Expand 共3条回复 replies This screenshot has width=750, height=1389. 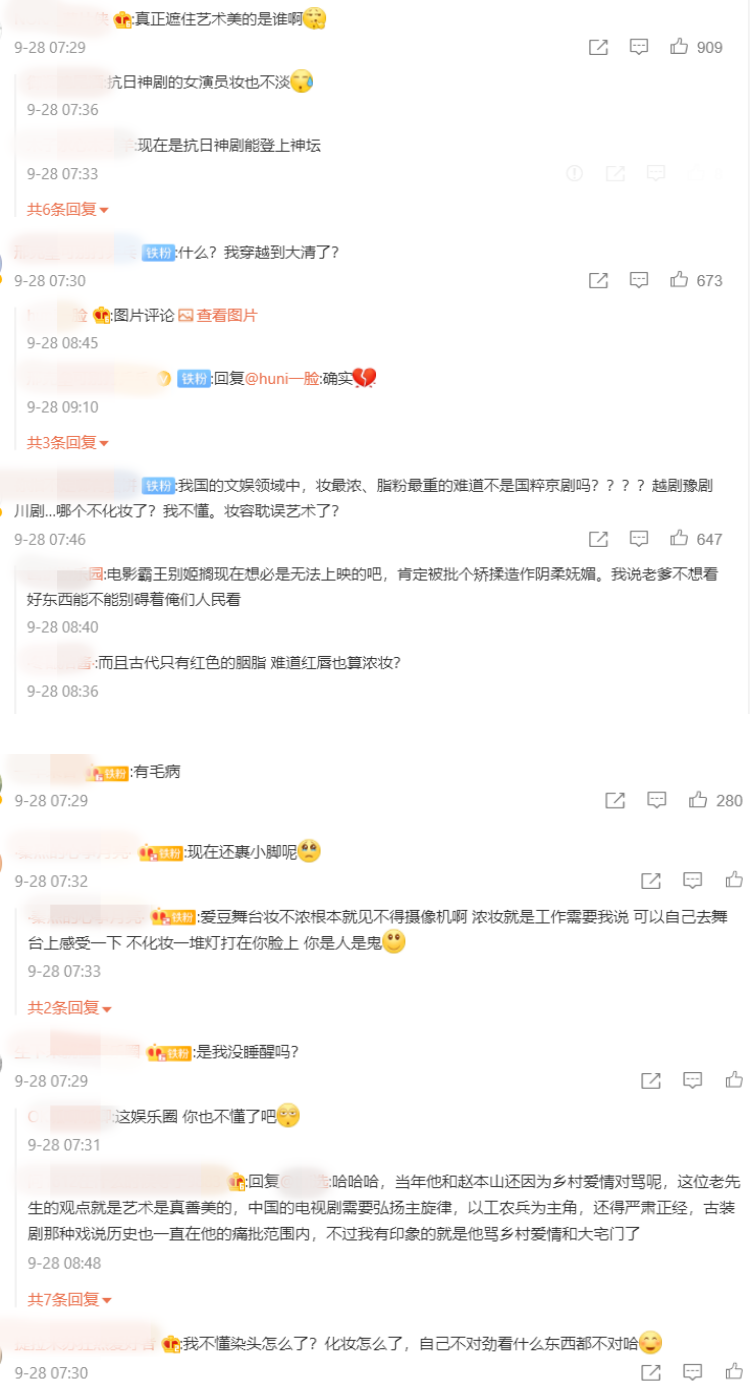point(67,442)
